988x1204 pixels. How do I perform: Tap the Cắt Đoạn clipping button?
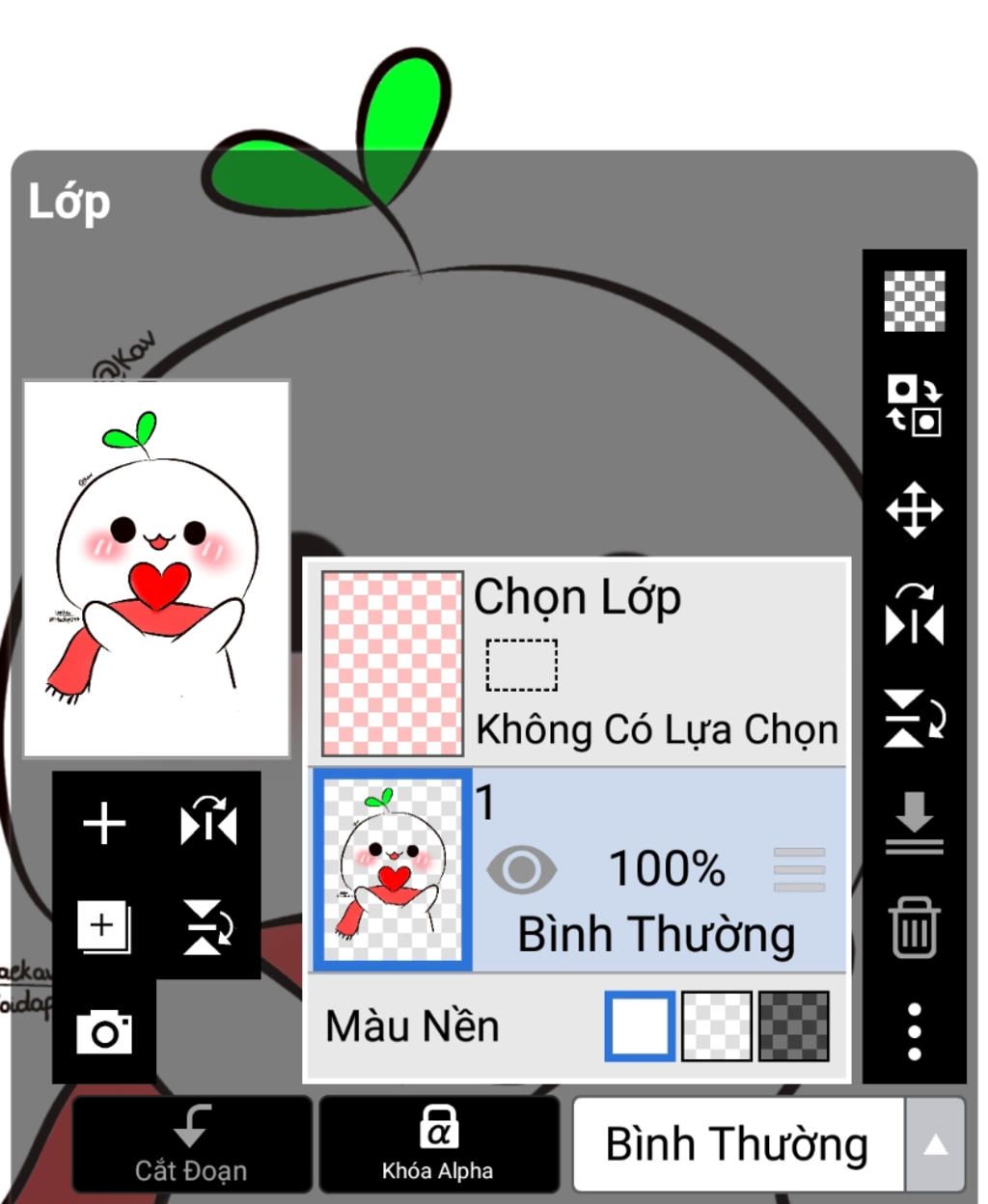[191, 1144]
